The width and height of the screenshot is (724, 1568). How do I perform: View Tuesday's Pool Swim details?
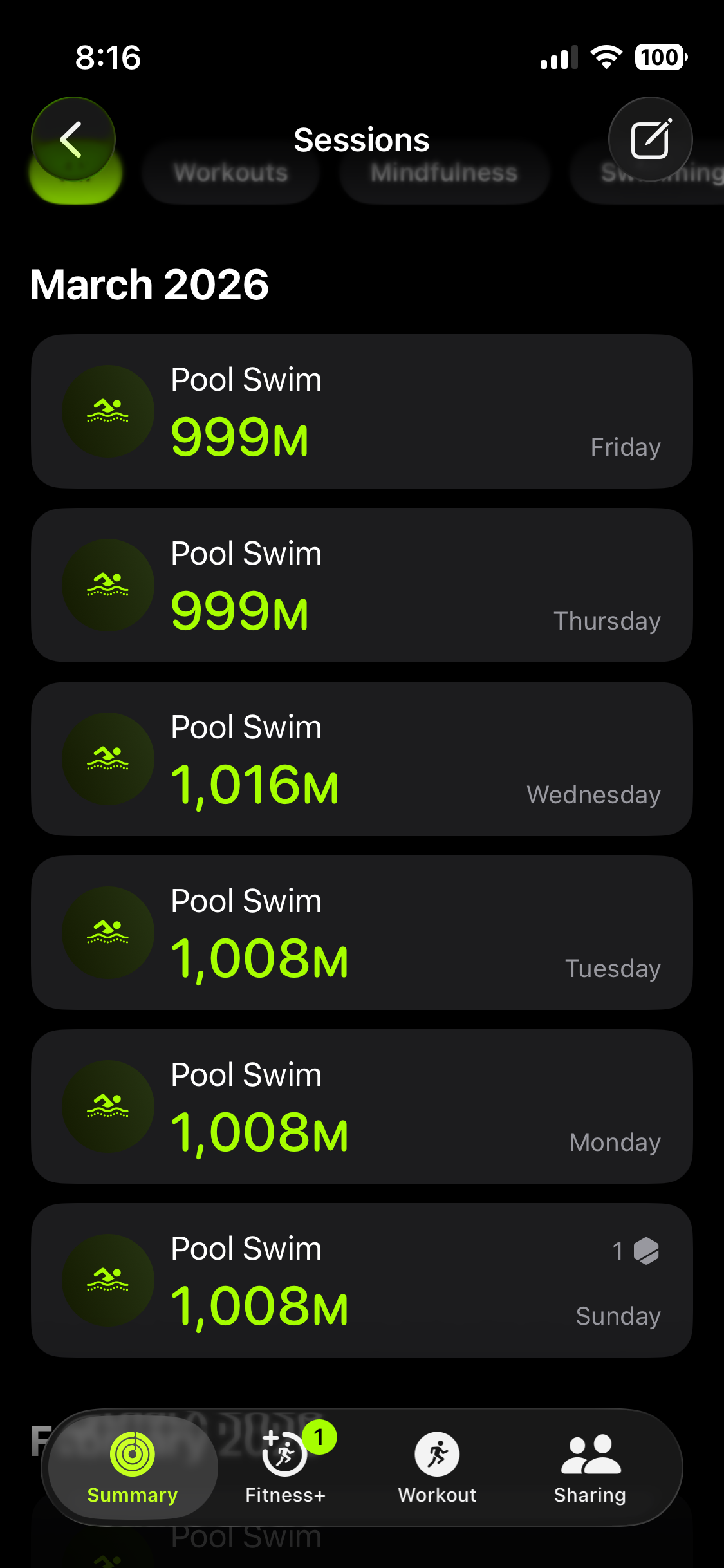tap(362, 933)
